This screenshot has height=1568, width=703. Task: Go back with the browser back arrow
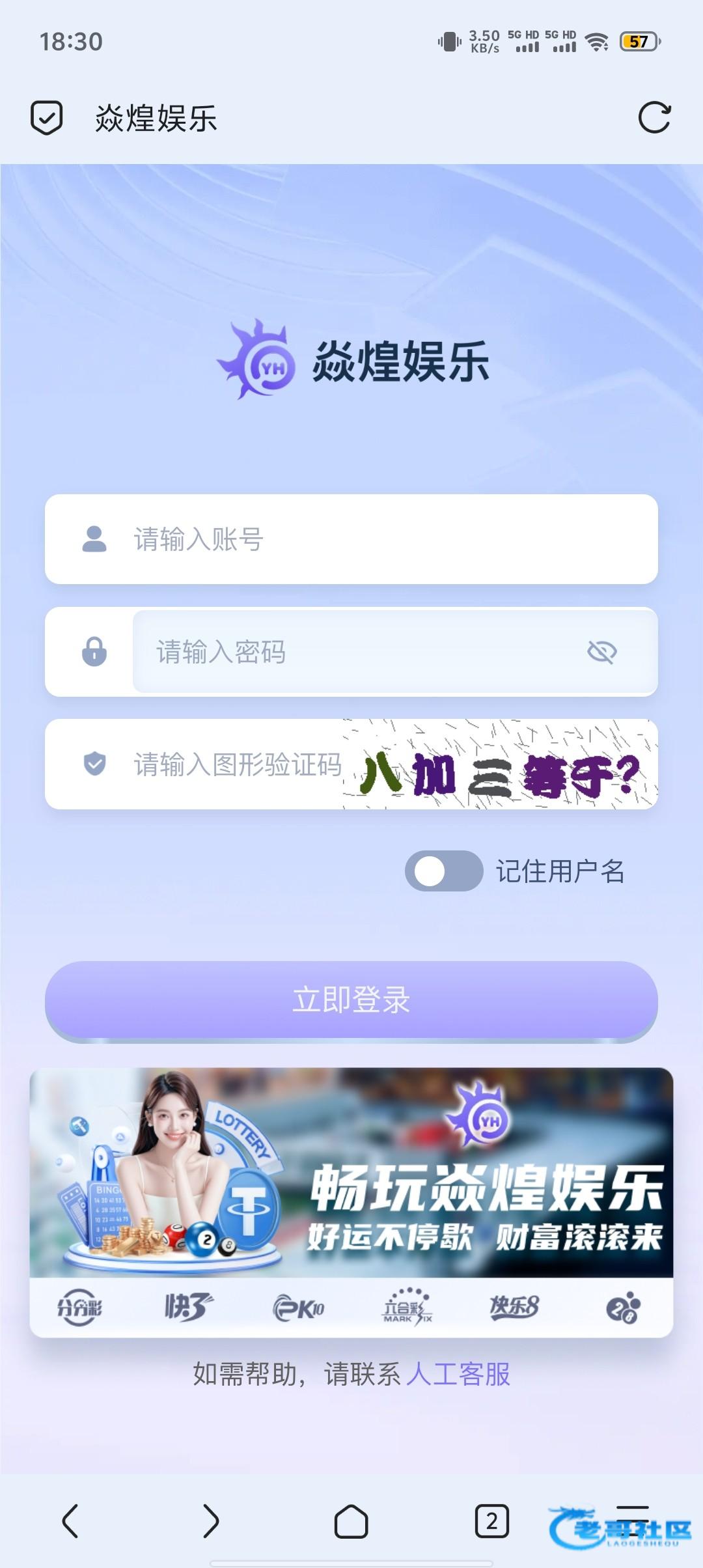tap(70, 1521)
